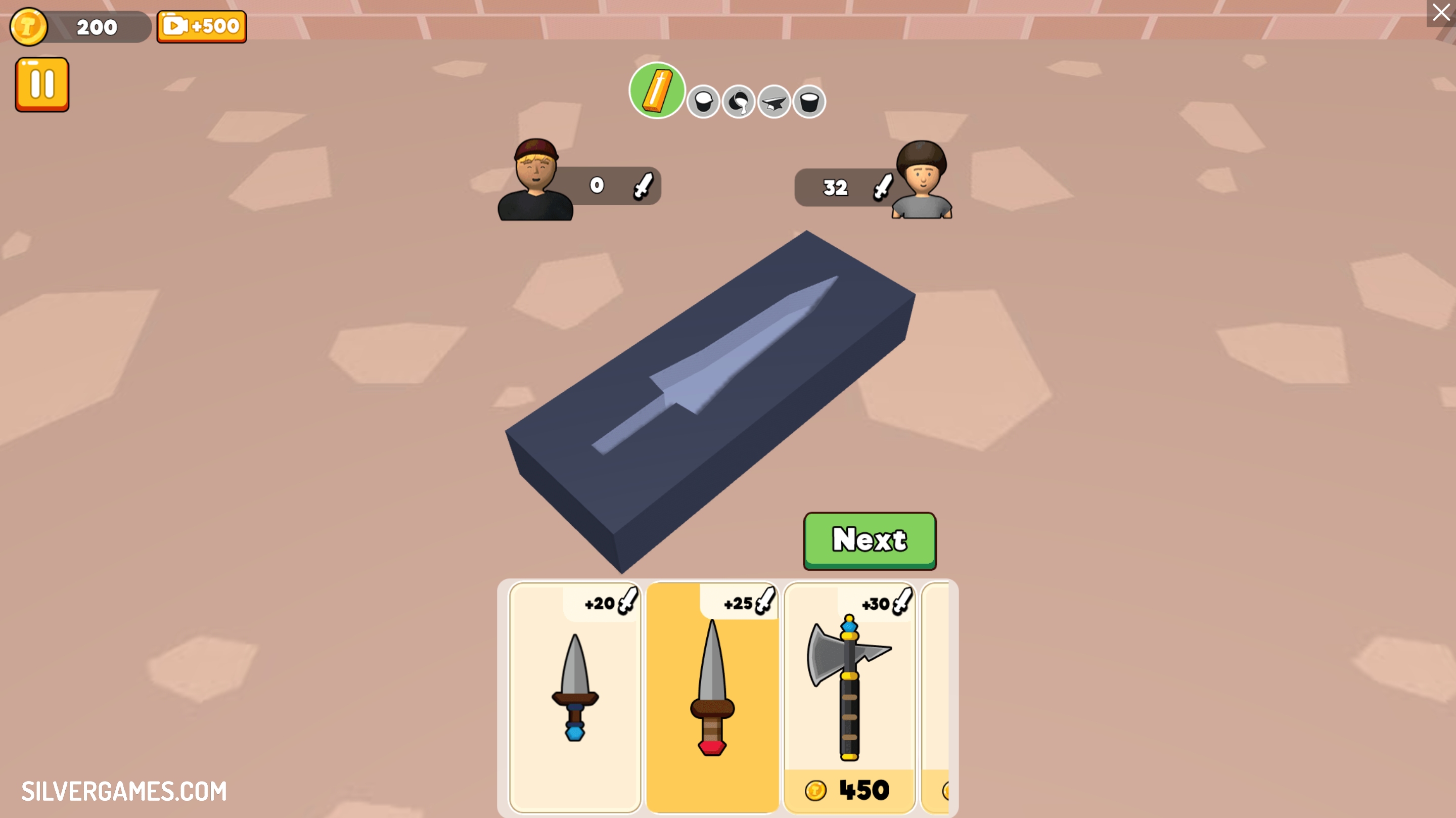The image size is (1456, 818).
Task: Close the game window
Action: click(x=1441, y=13)
